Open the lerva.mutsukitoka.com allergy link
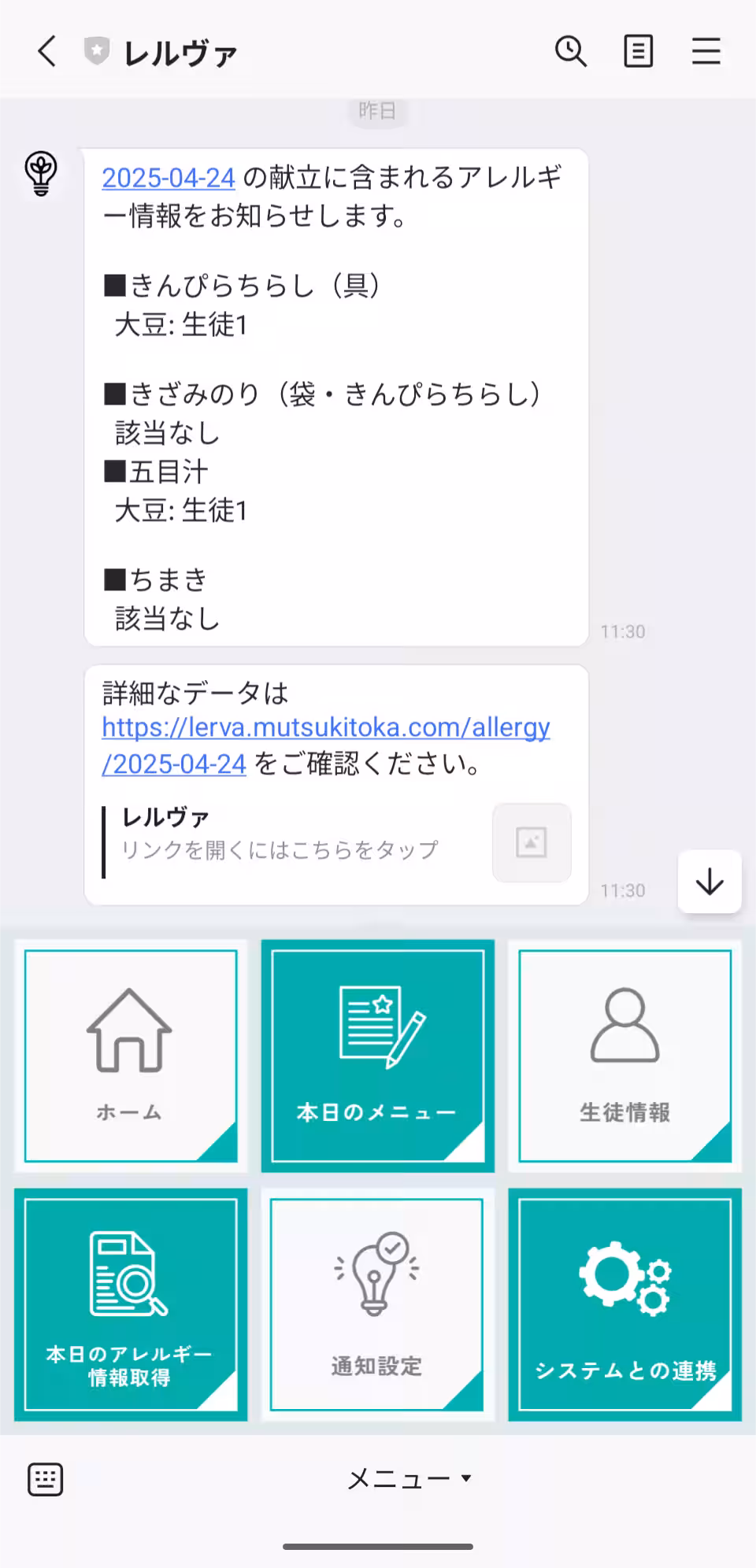Screen dimensions: 756x1568 324,728
